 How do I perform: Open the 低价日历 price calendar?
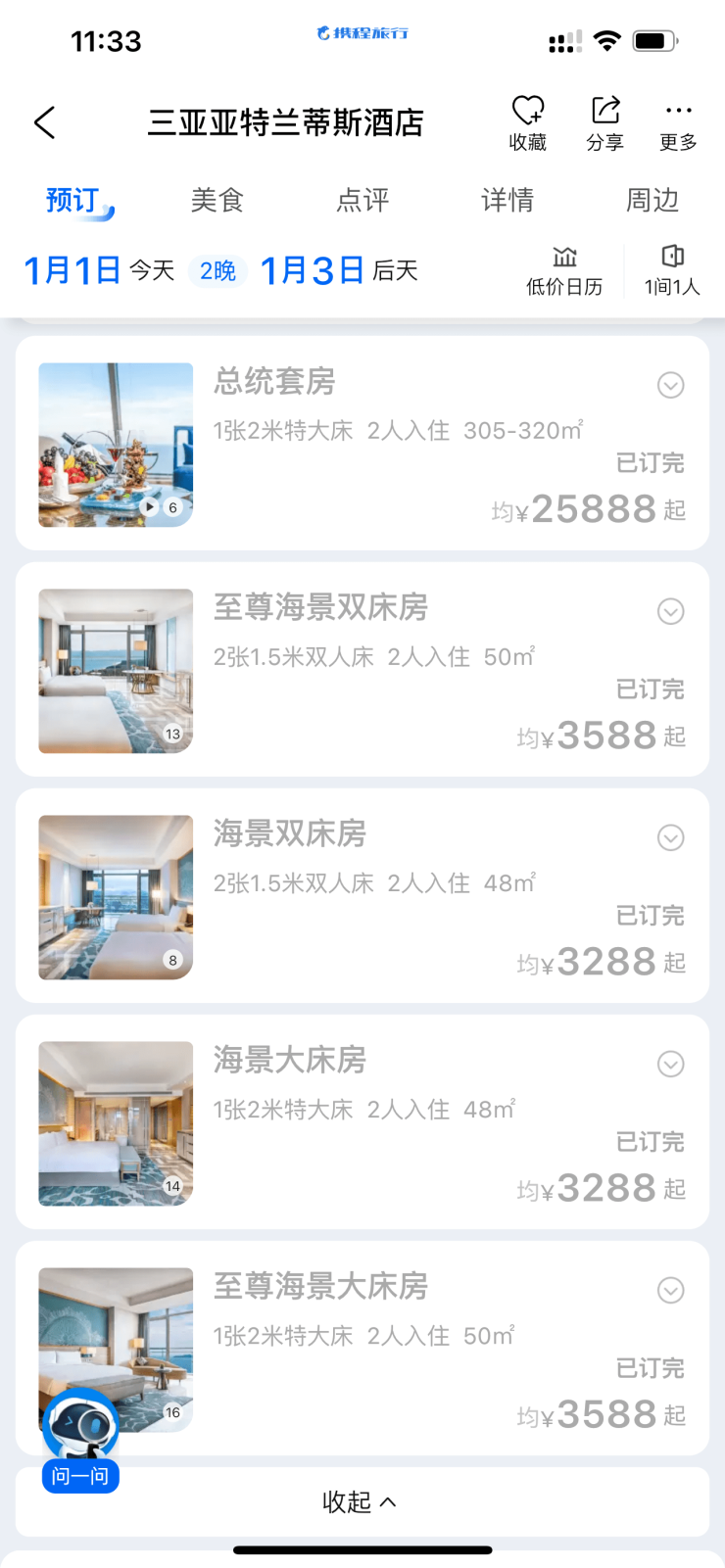point(564,270)
